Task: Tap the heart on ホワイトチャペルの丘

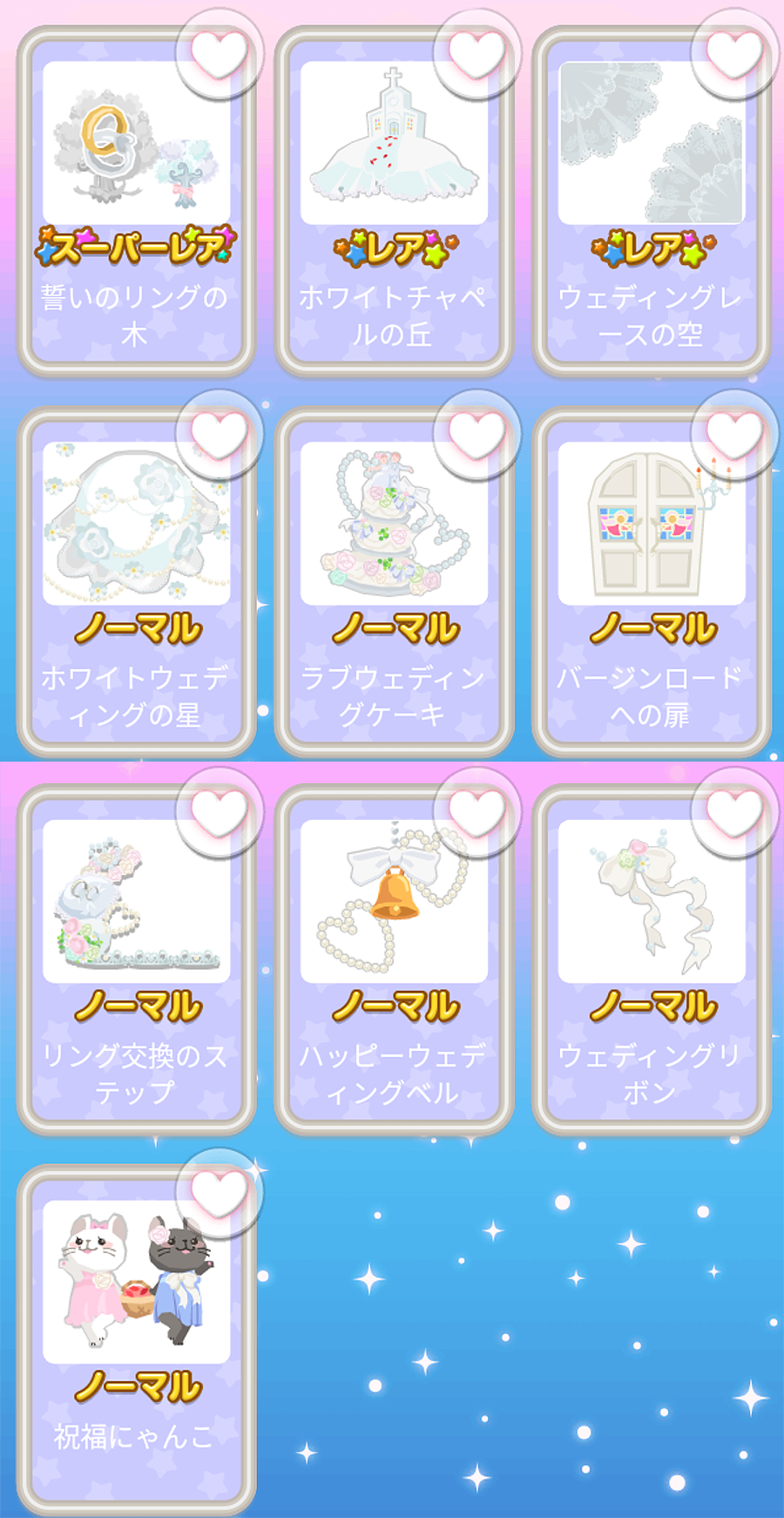Action: tap(476, 54)
